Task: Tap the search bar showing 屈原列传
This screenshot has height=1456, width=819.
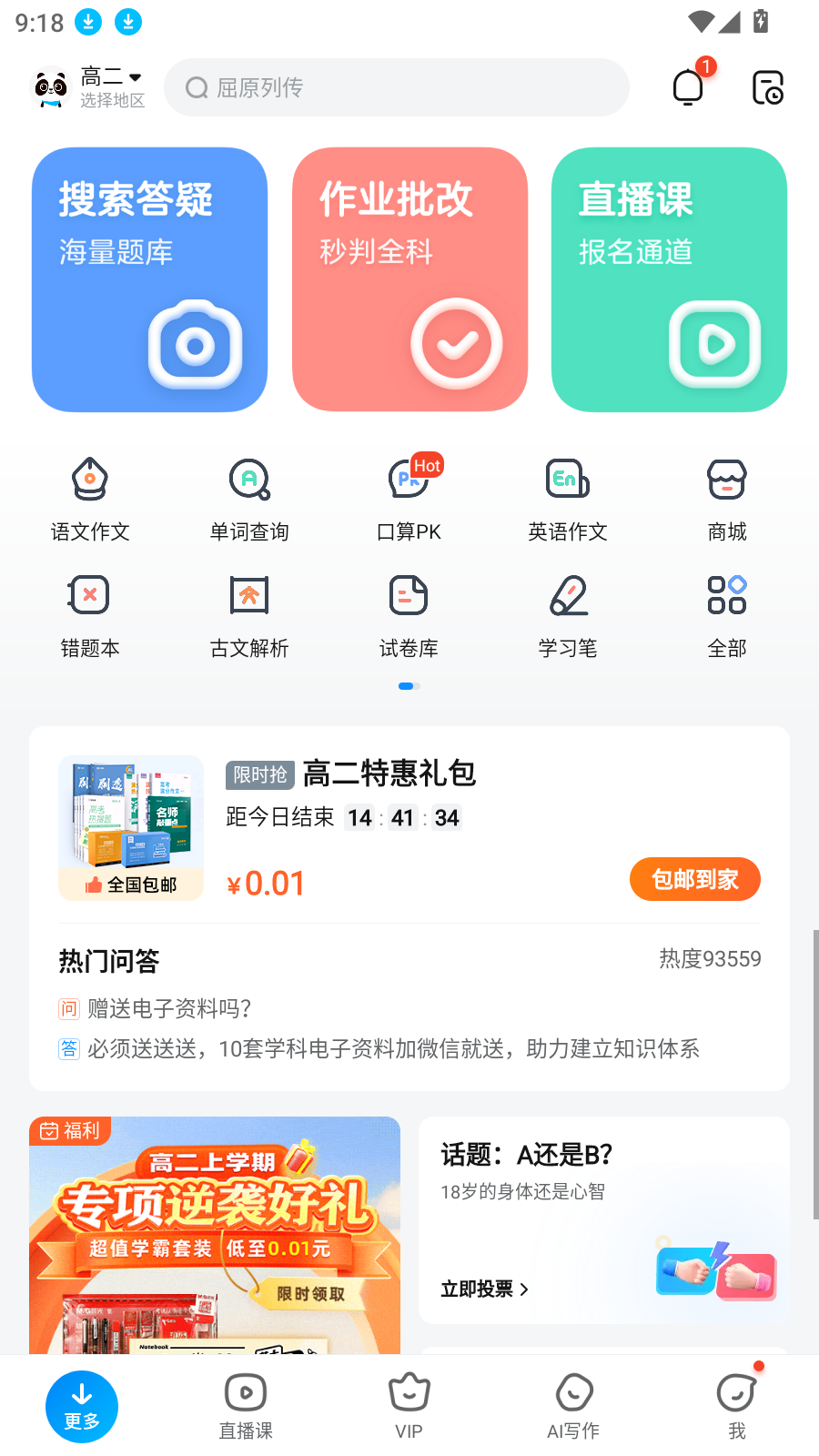Action: [x=396, y=87]
